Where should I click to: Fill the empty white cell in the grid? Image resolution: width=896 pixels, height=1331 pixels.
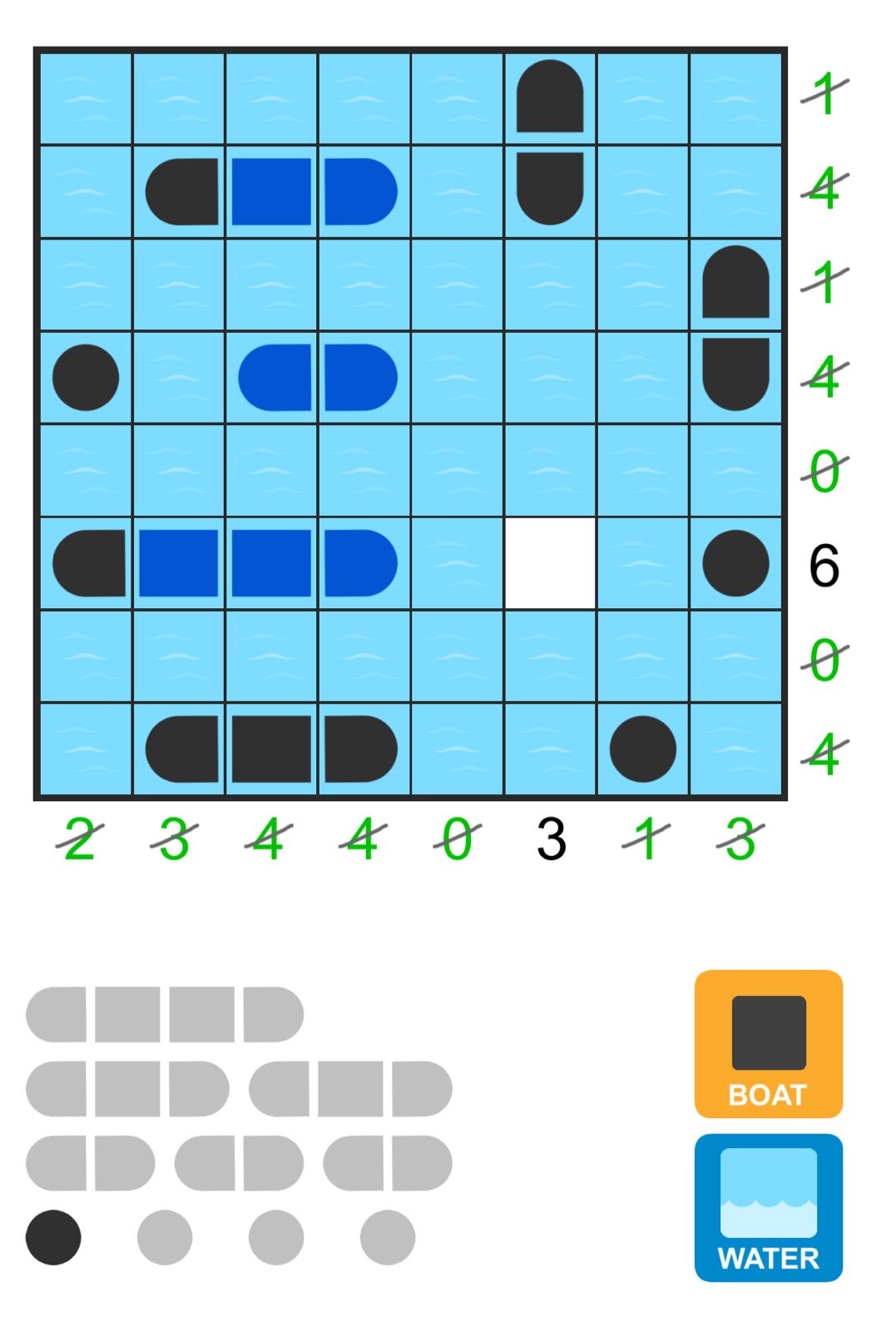pyautogui.click(x=550, y=563)
